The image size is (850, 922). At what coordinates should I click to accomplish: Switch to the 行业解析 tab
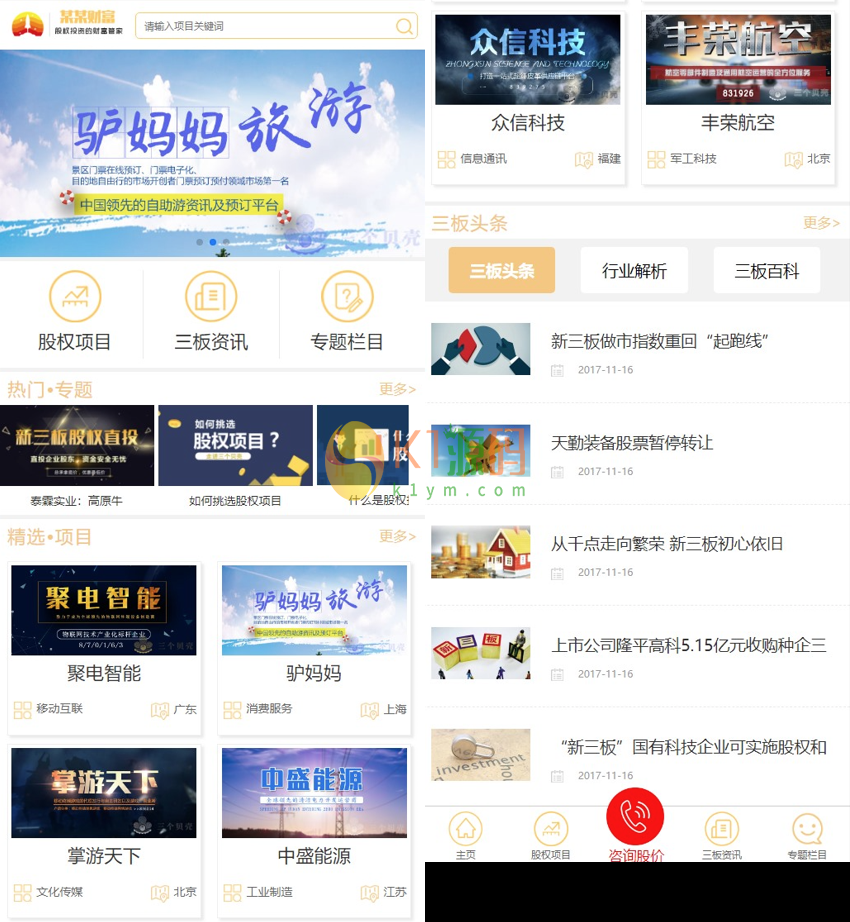pos(634,271)
